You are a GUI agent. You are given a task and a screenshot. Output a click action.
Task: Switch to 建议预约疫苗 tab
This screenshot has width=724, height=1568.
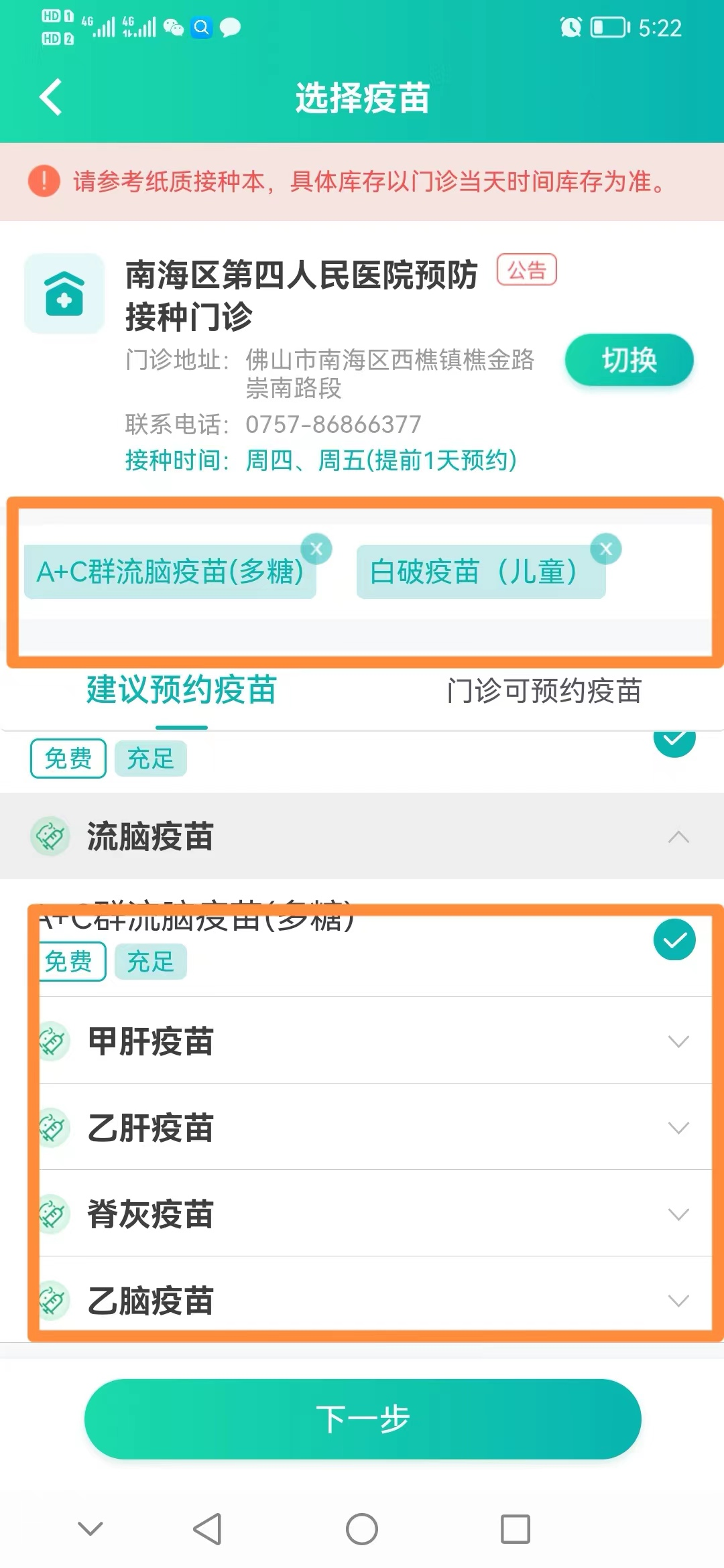pos(181,690)
